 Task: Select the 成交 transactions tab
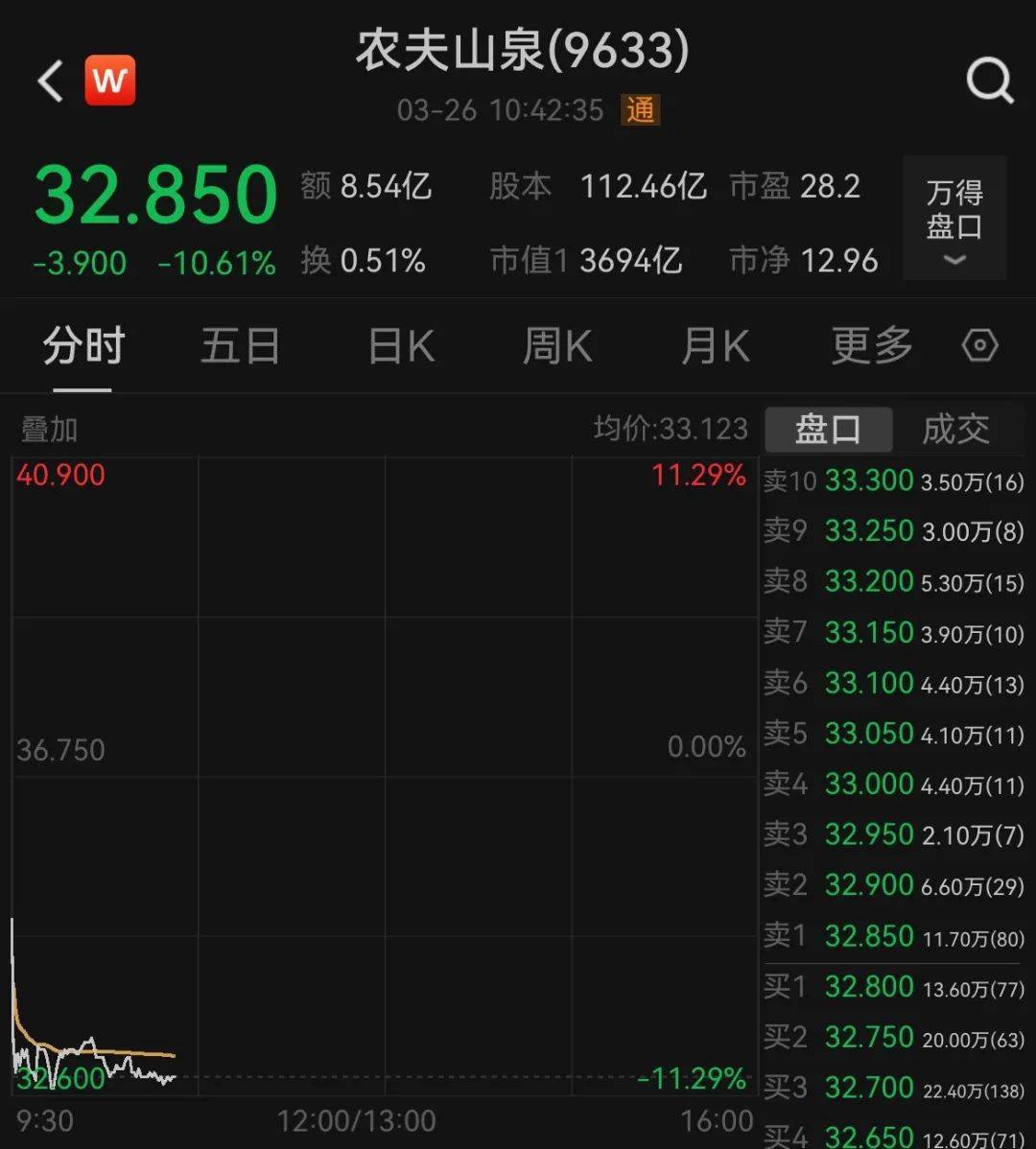pos(955,430)
